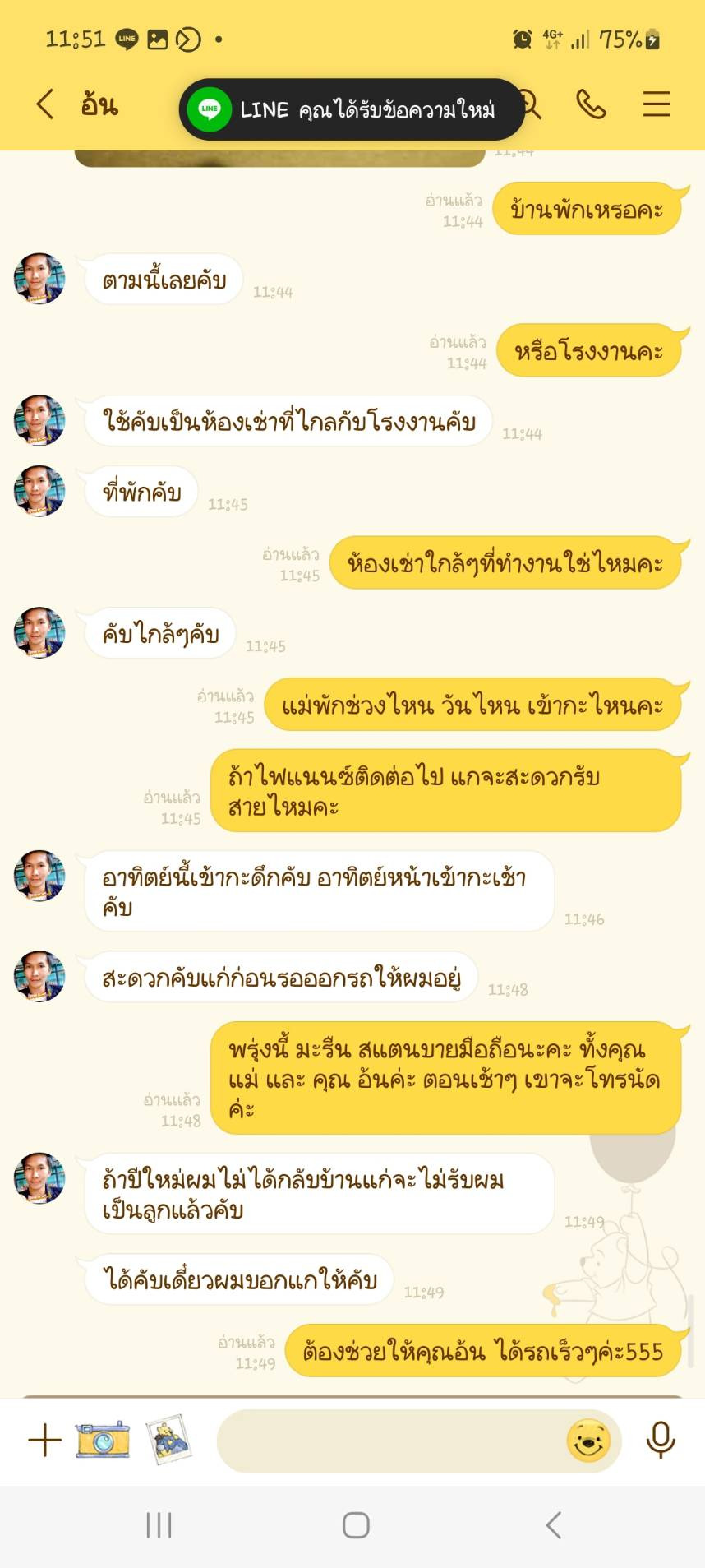This screenshot has width=705, height=1568.
Task: View the profile picture beside ตามนี้เลยคับ
Action: point(39,279)
